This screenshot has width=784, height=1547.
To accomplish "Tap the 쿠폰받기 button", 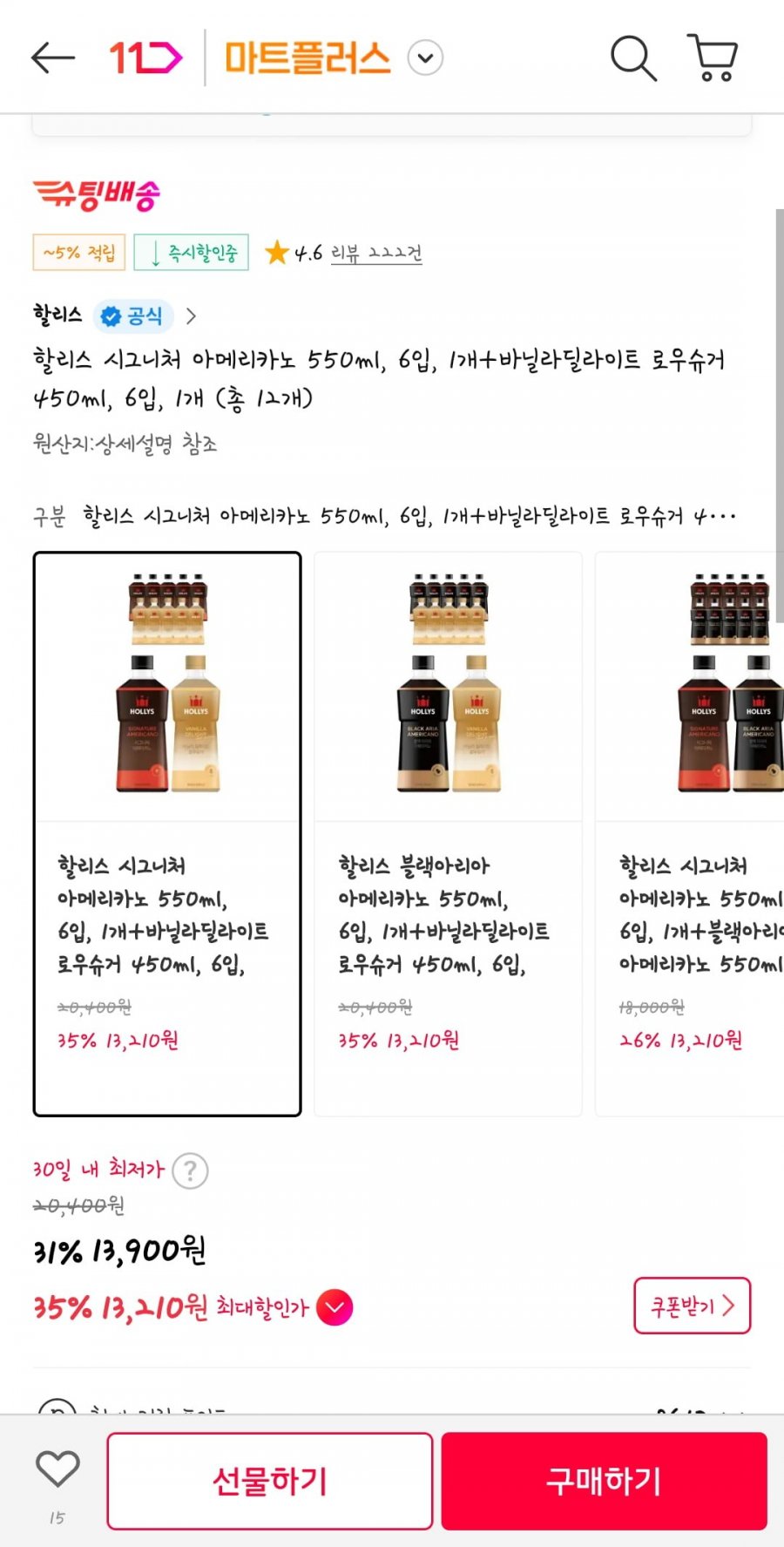I will tap(692, 1305).
